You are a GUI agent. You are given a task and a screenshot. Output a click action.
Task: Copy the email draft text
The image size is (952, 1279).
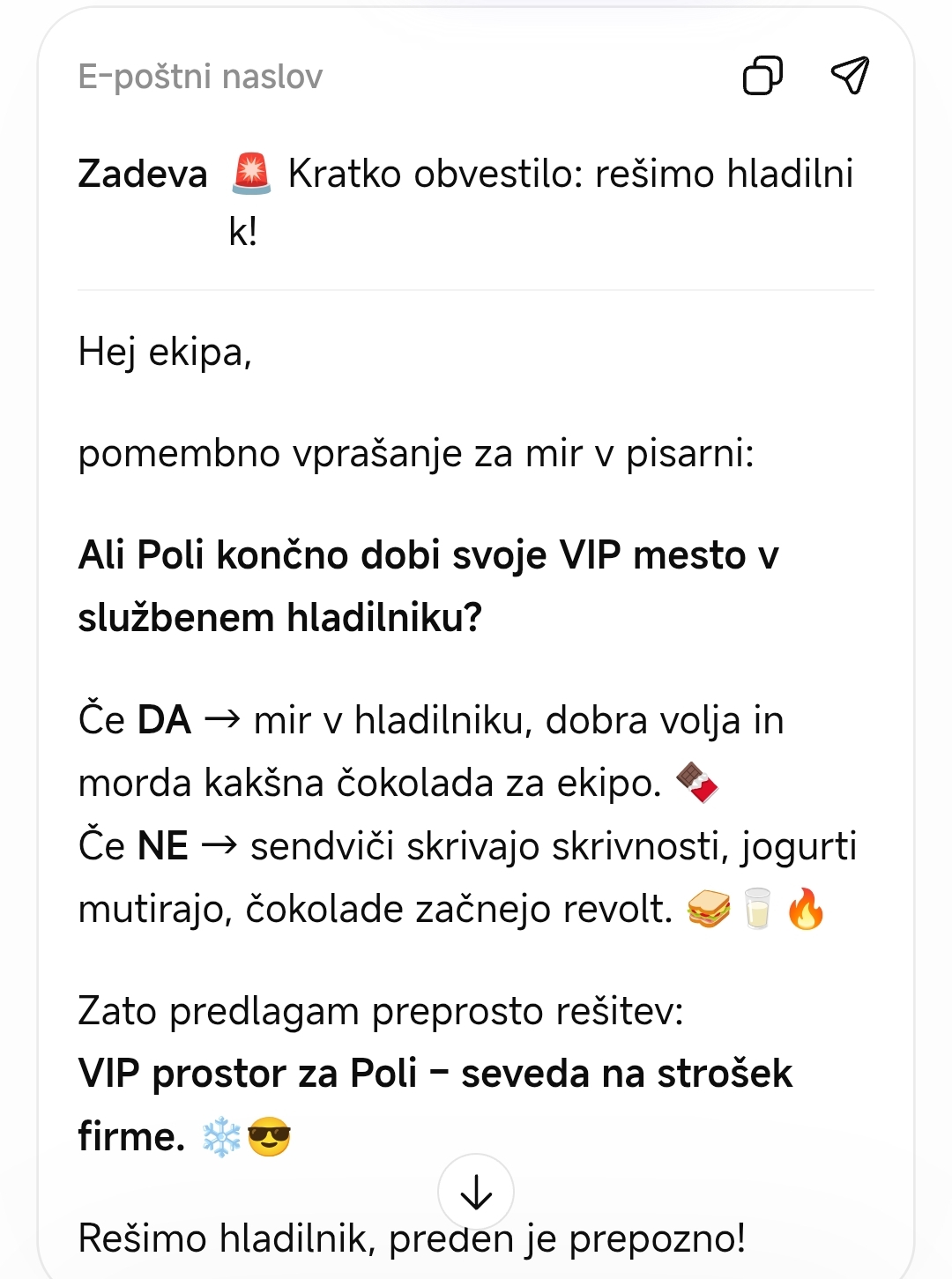coord(762,76)
